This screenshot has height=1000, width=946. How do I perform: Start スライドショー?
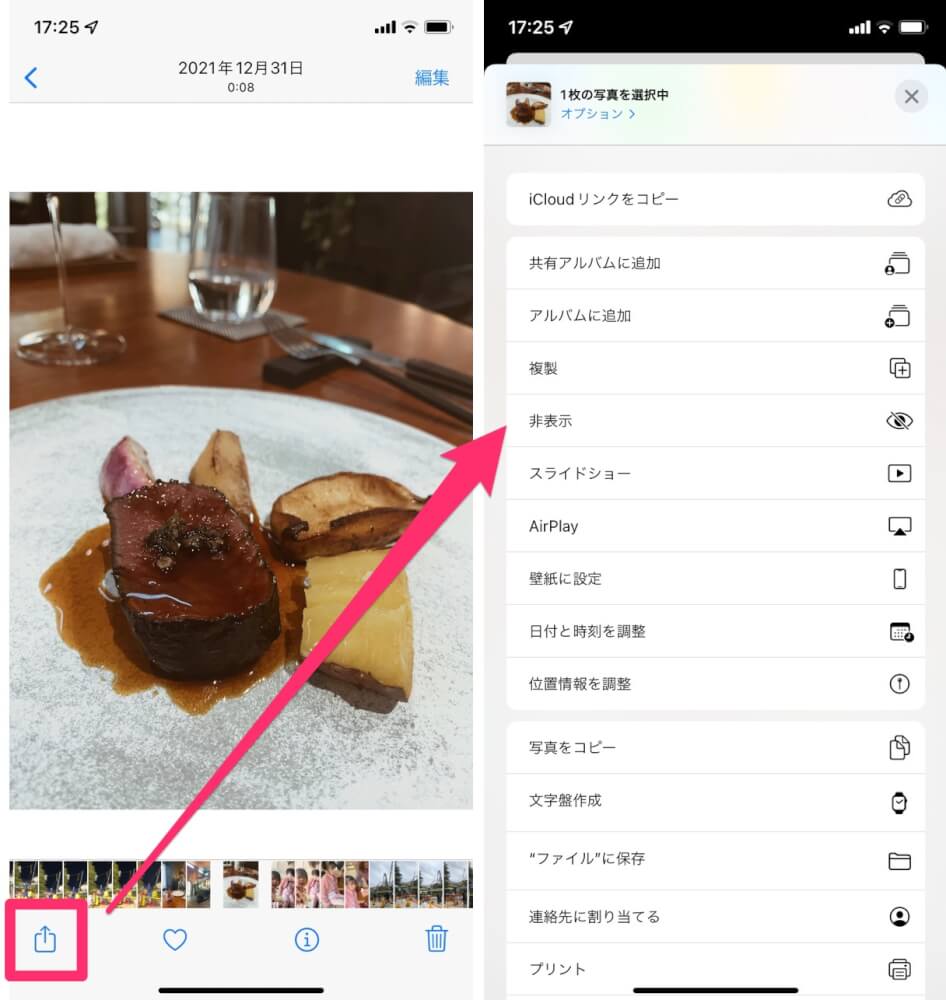click(715, 473)
